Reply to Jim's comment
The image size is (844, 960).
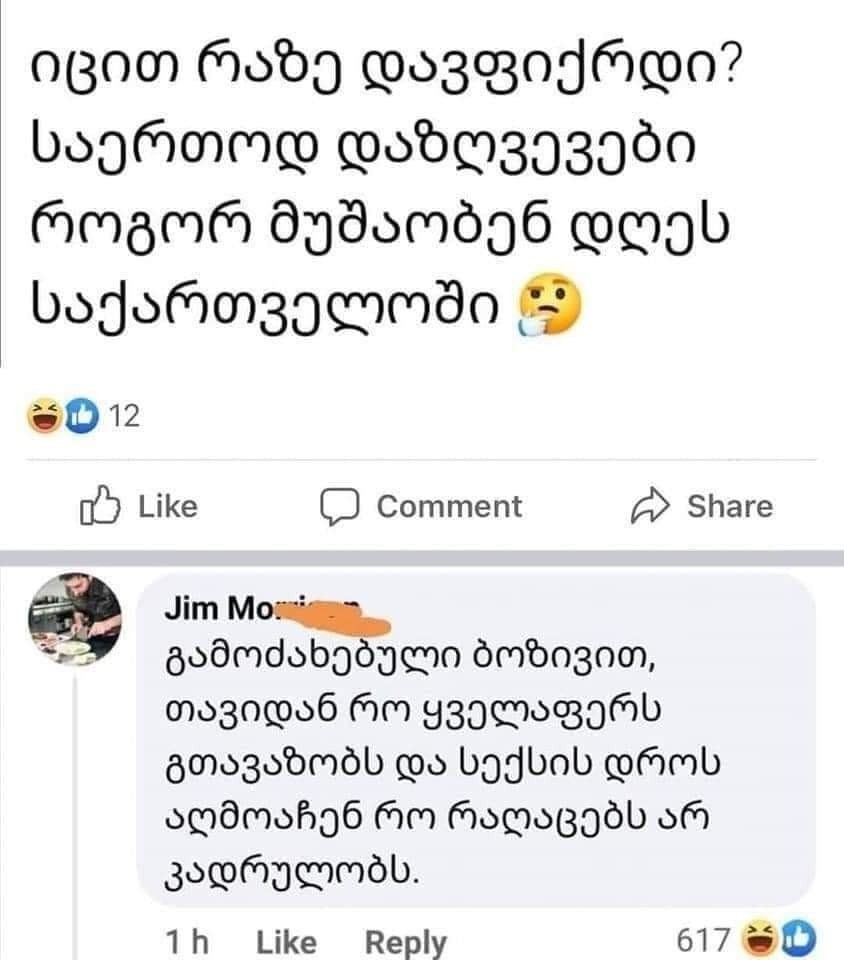(405, 942)
